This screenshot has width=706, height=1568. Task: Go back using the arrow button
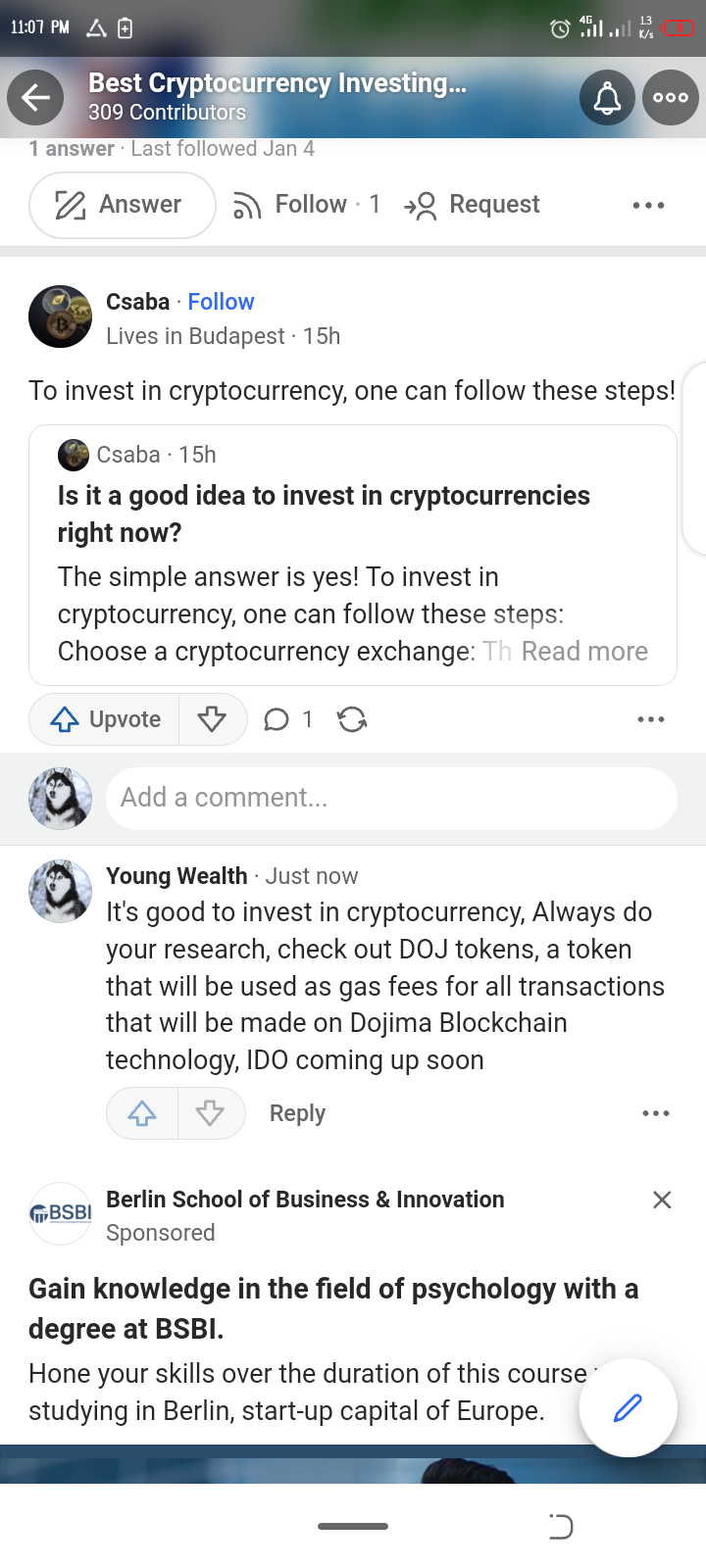point(35,97)
